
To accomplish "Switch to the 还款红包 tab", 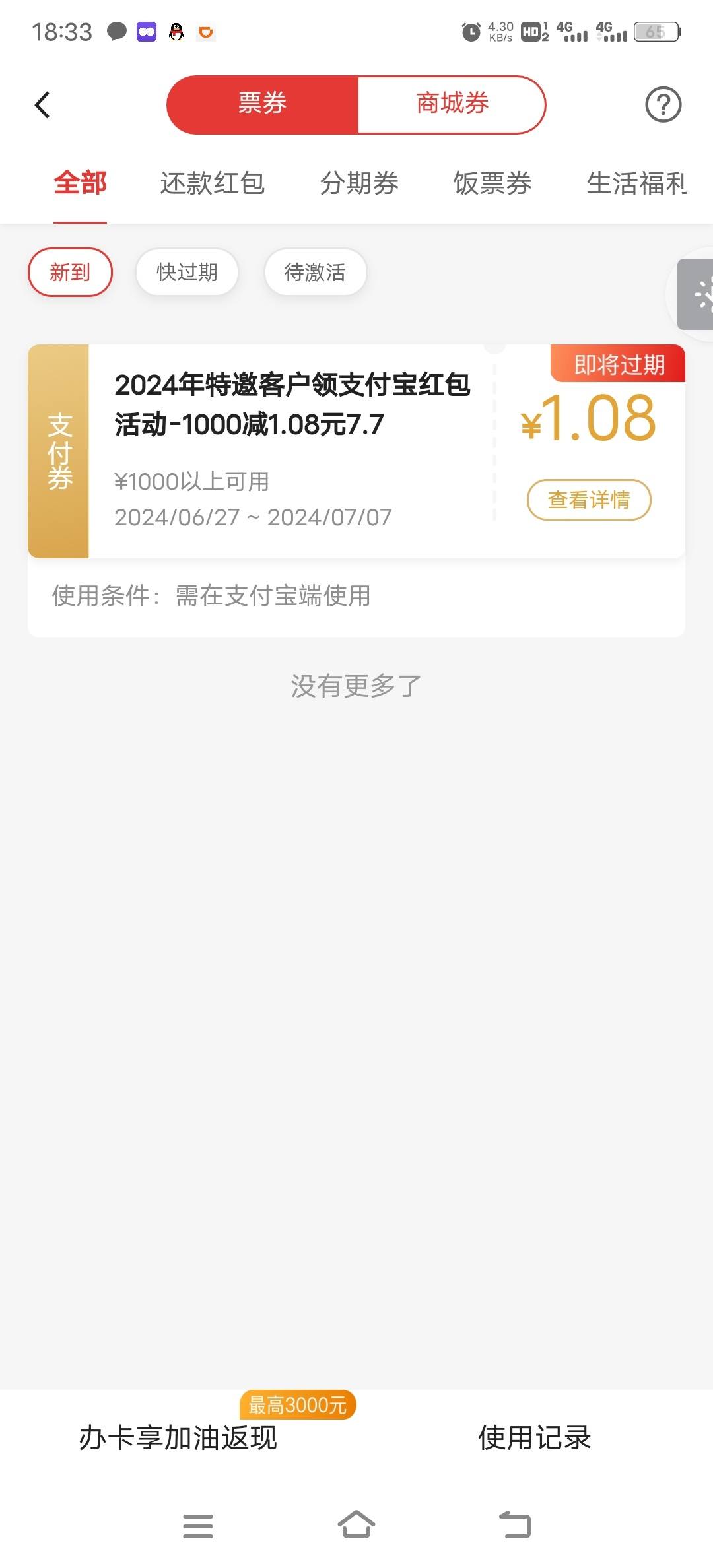I will click(212, 183).
